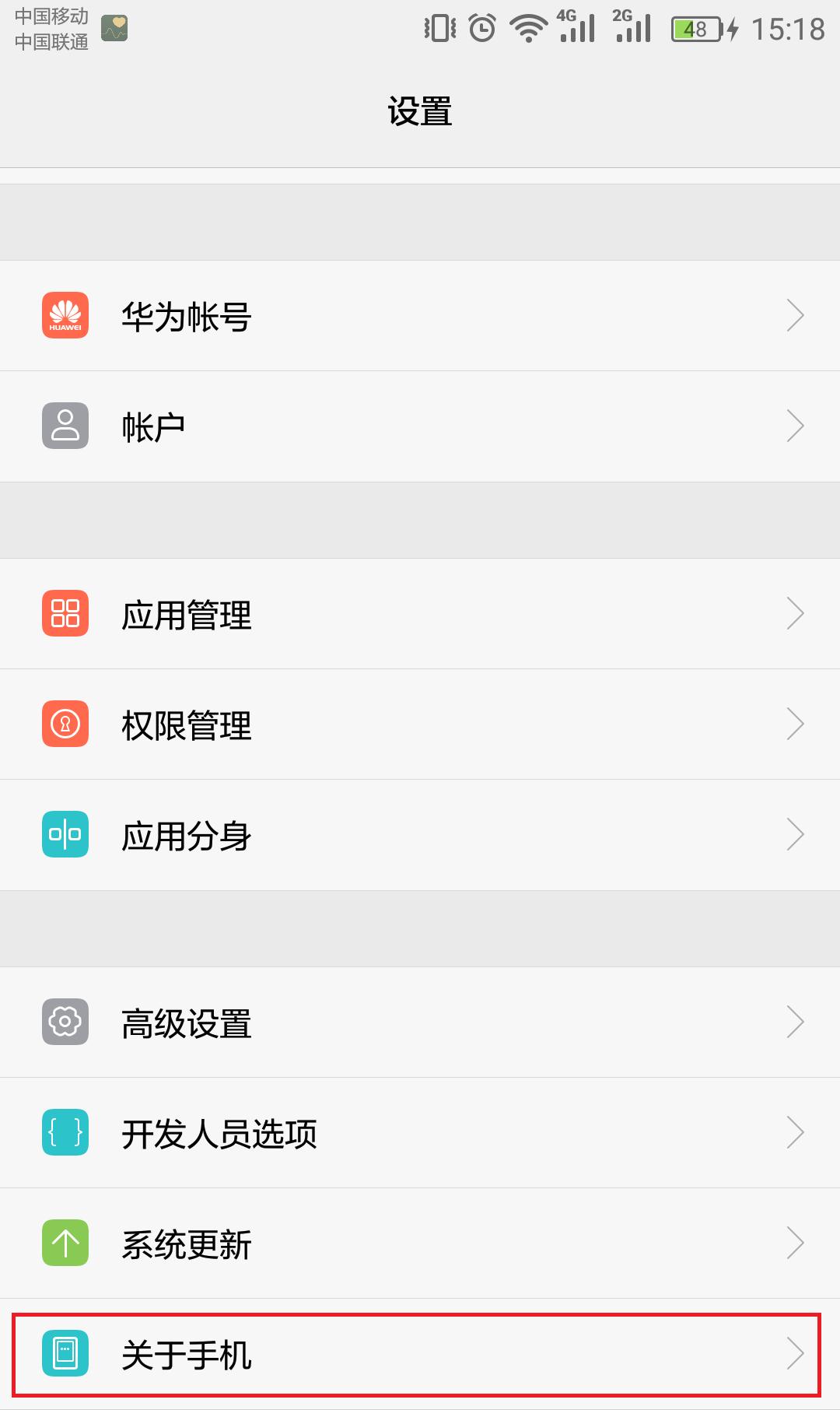Tap the alarm clock status icon
This screenshot has width=840, height=1410.
click(481, 27)
